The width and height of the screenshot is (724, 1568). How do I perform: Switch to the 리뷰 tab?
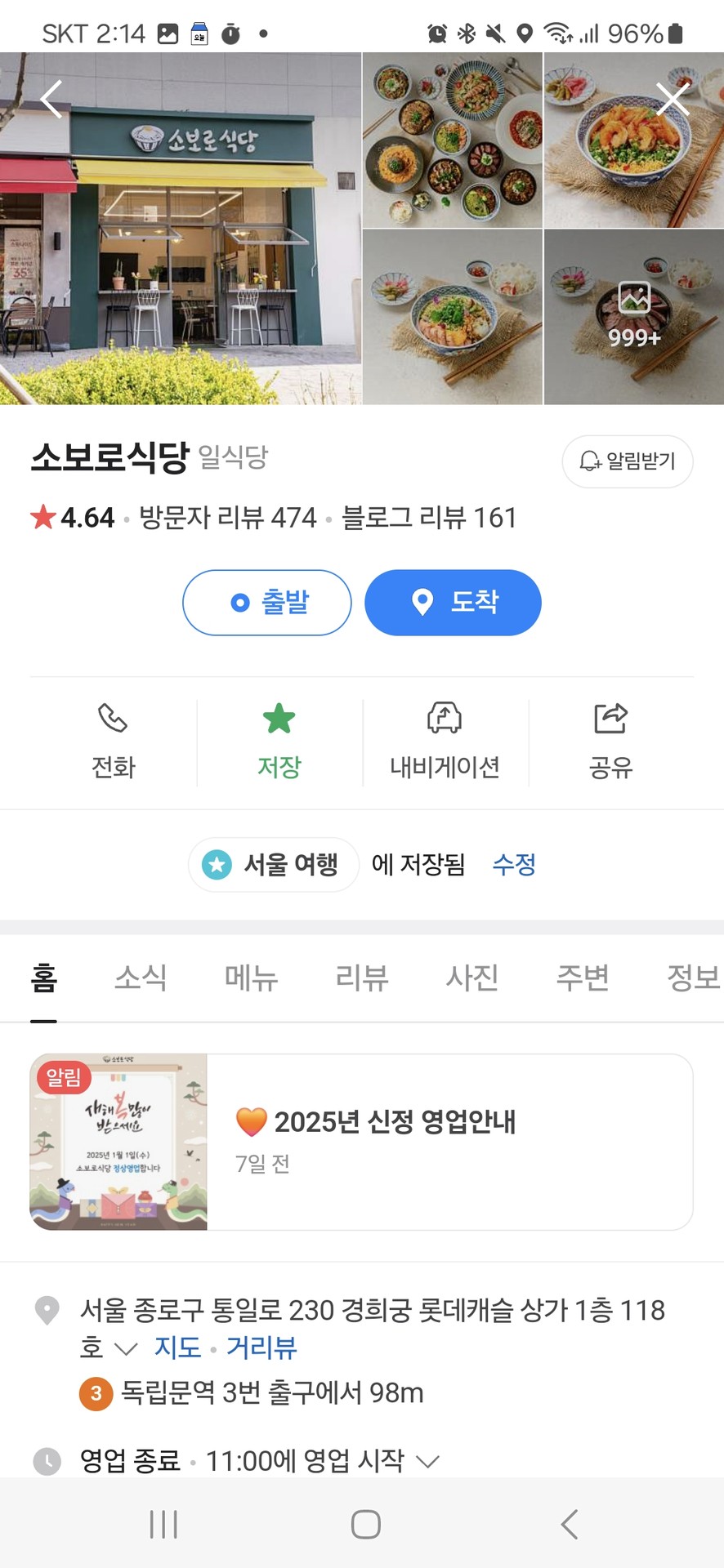pyautogui.click(x=362, y=978)
